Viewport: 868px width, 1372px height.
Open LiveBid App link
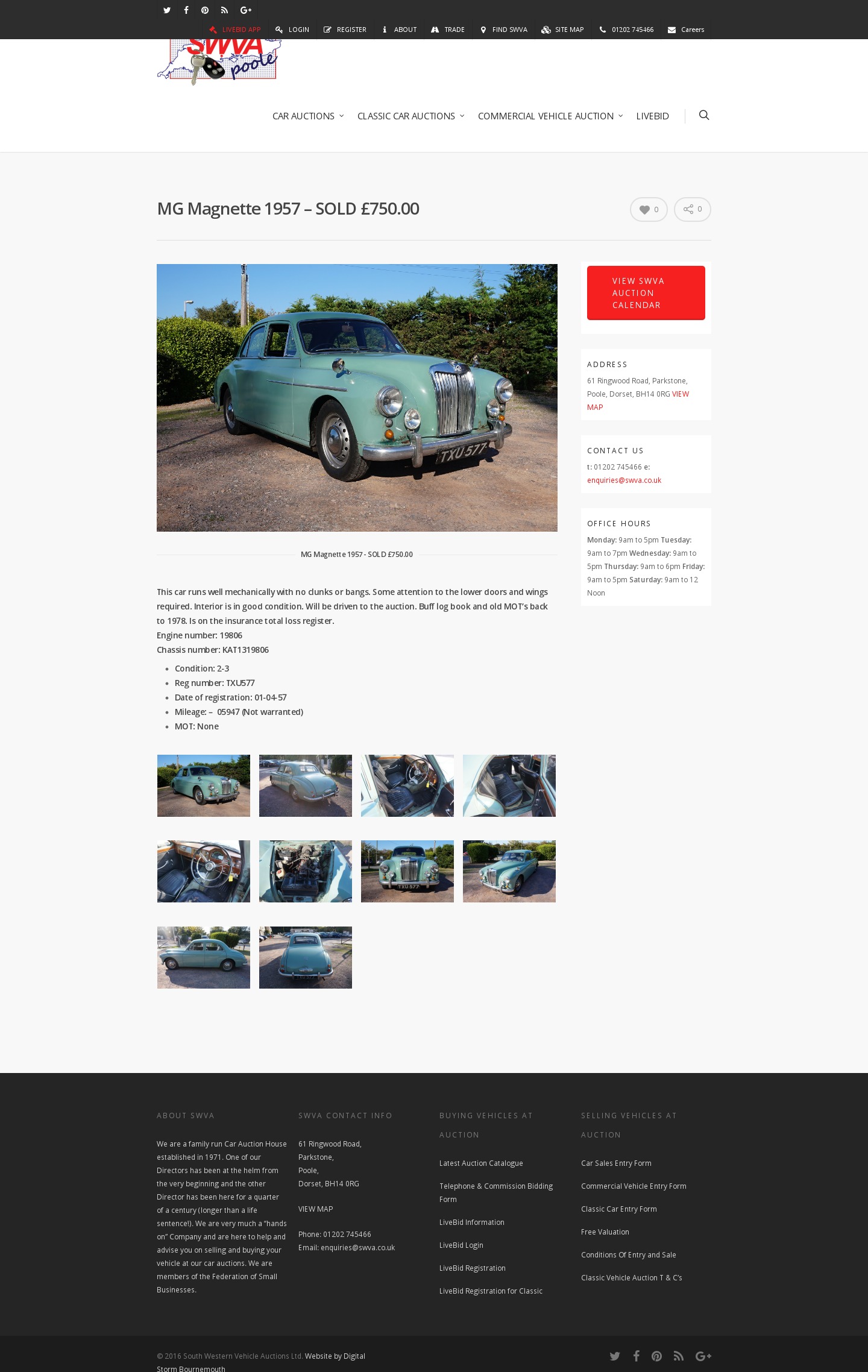[235, 30]
